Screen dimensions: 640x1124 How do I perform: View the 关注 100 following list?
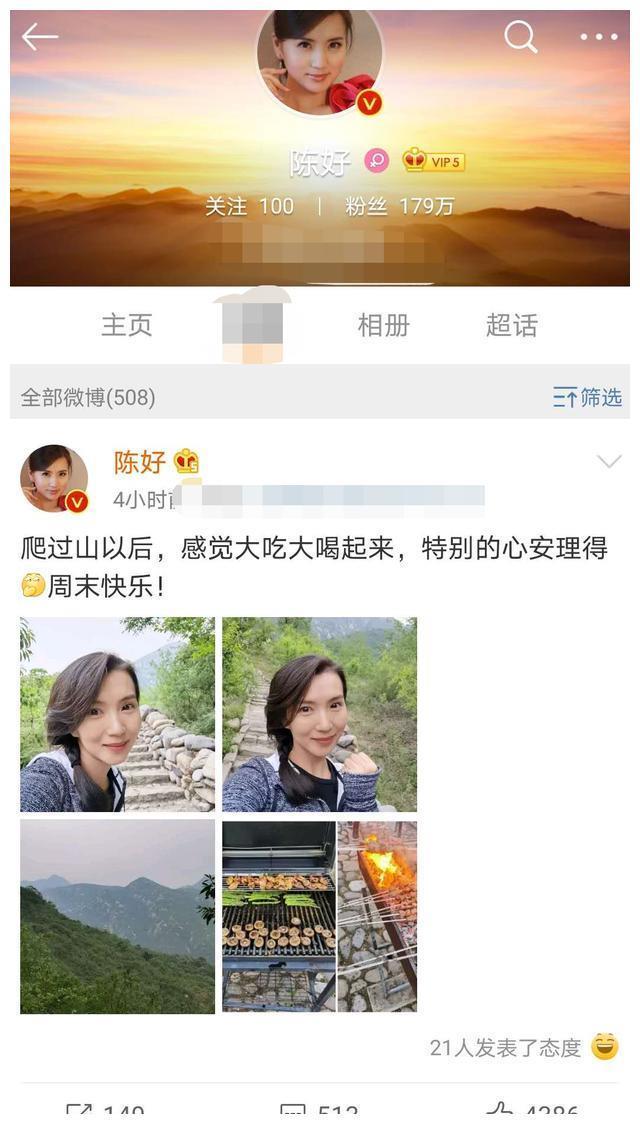[x=250, y=206]
